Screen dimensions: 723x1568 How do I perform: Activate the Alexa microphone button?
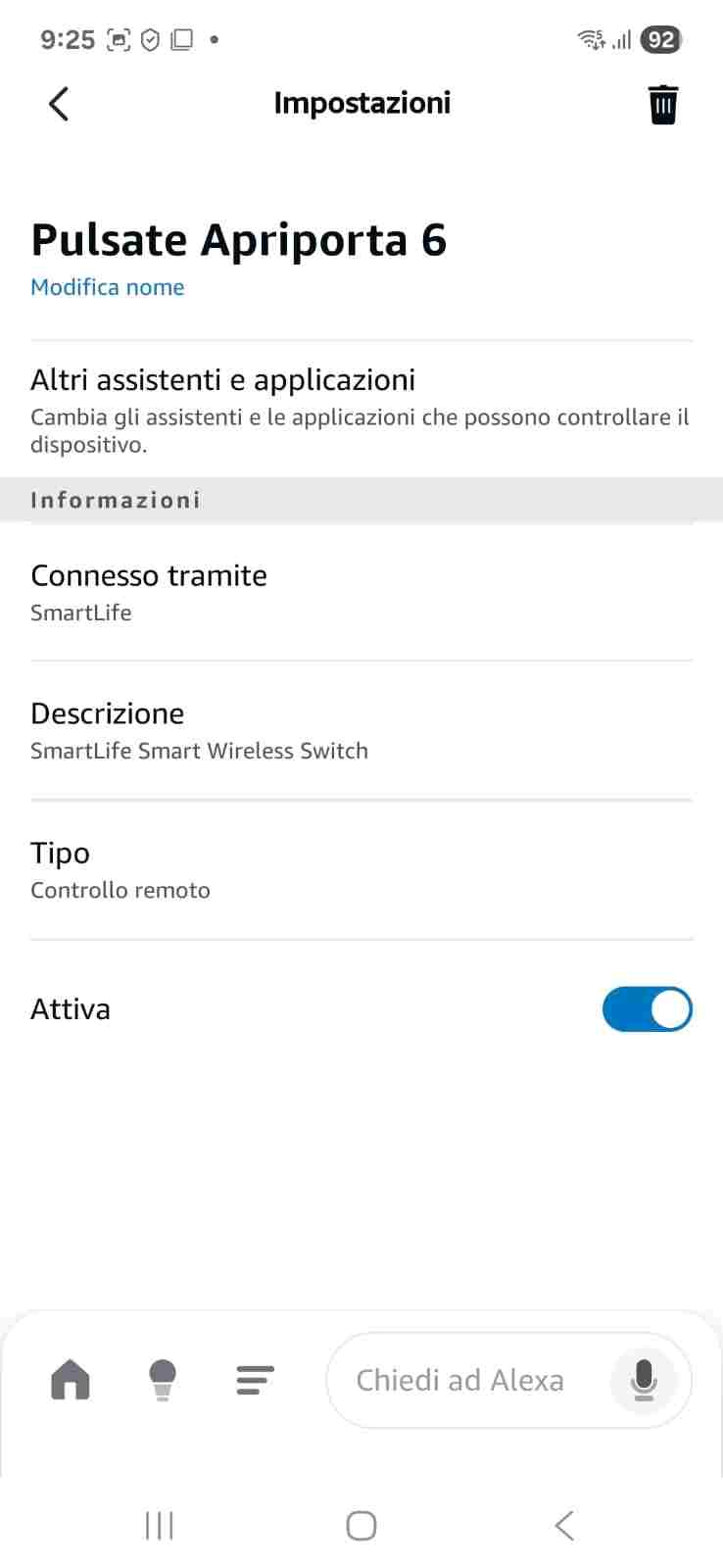click(644, 1380)
